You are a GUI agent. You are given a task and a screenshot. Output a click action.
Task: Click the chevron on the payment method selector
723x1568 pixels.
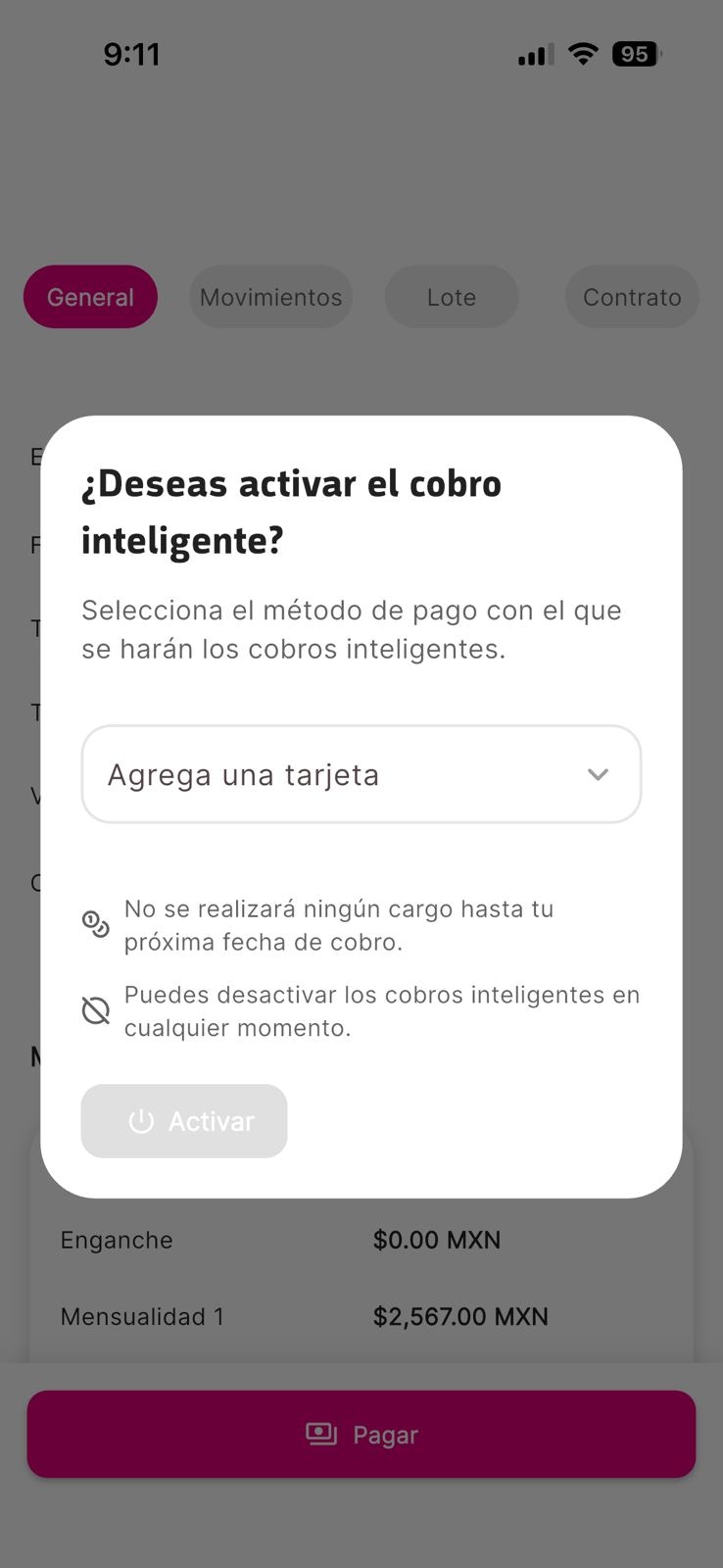coord(599,774)
